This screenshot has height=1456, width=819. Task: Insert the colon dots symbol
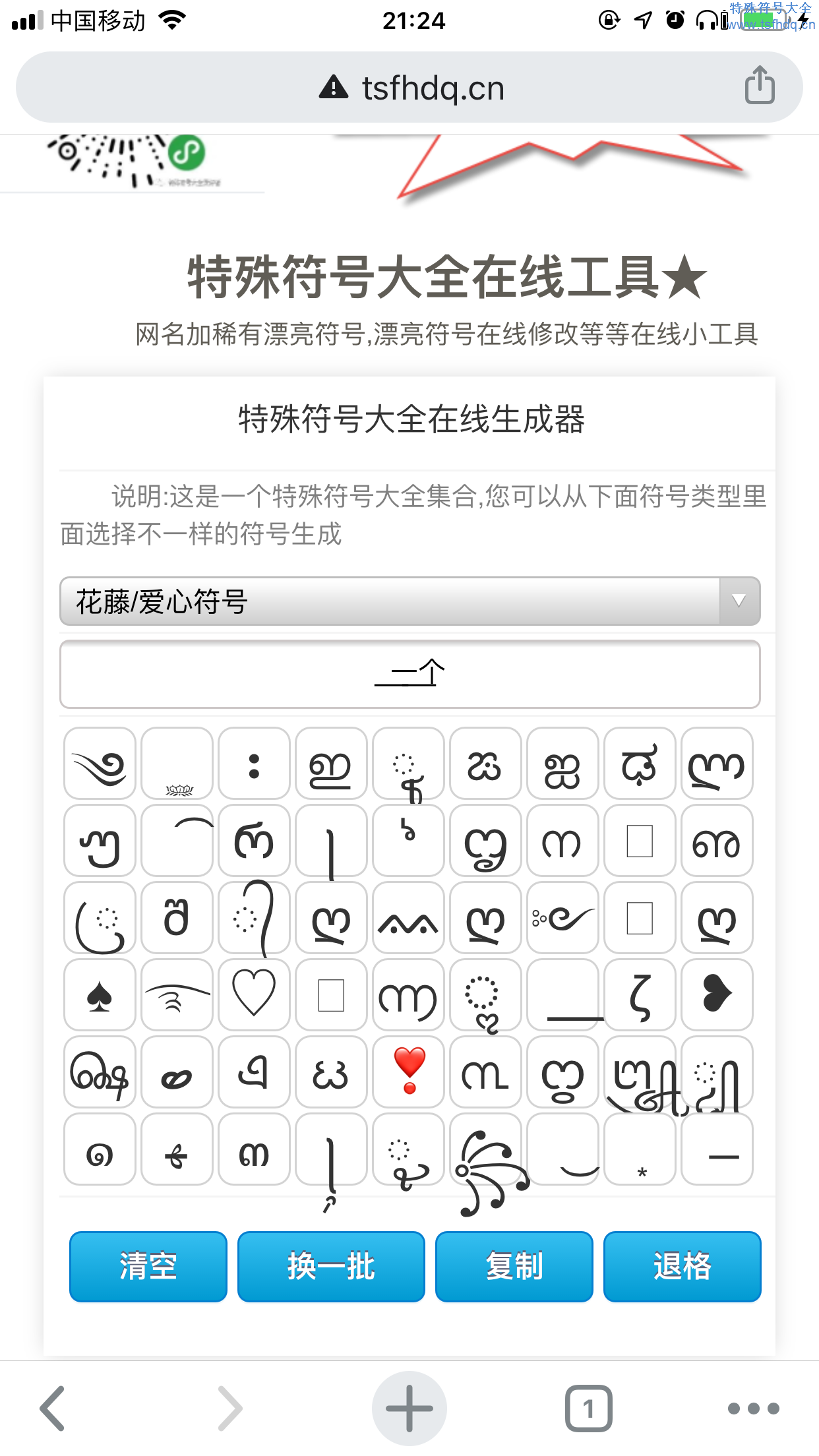click(x=254, y=764)
